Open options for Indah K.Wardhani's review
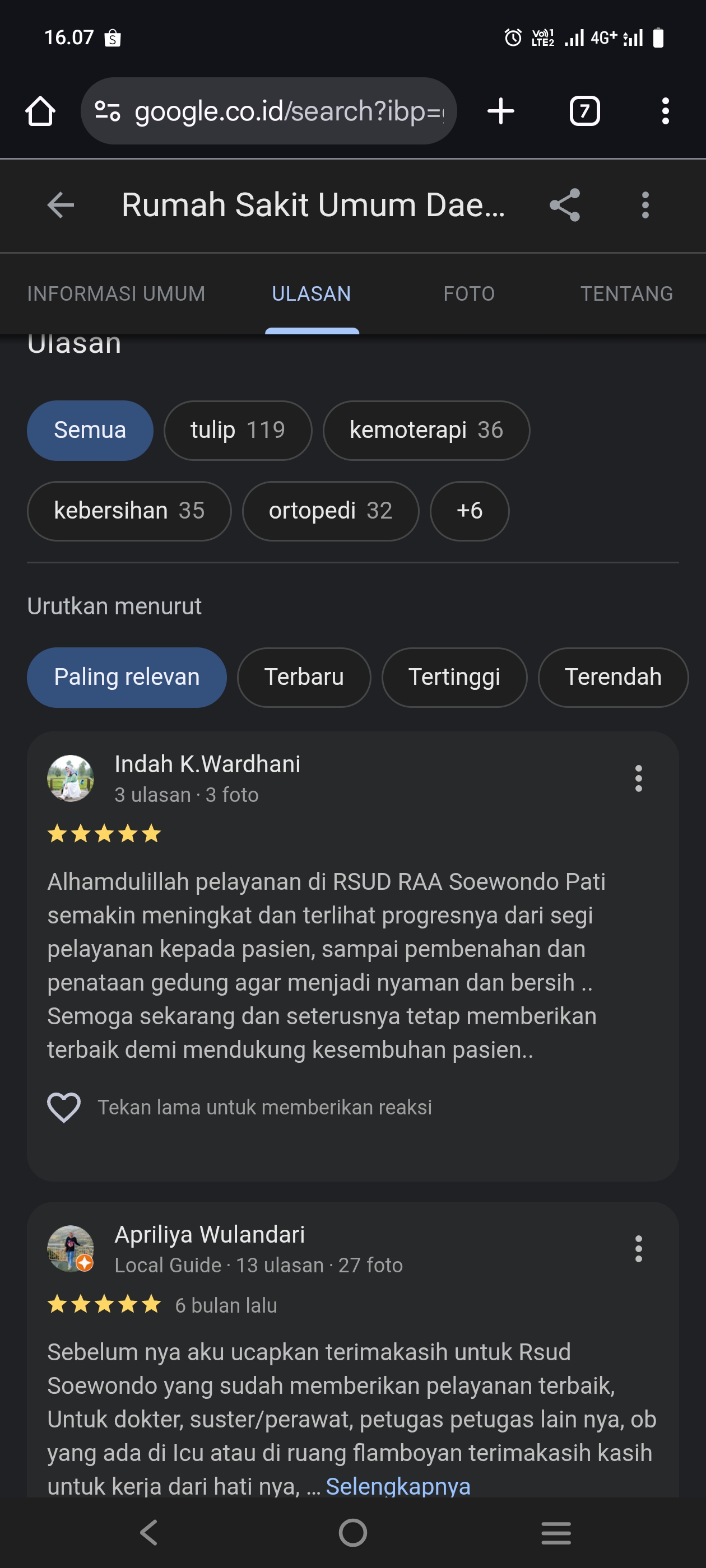 (x=638, y=778)
